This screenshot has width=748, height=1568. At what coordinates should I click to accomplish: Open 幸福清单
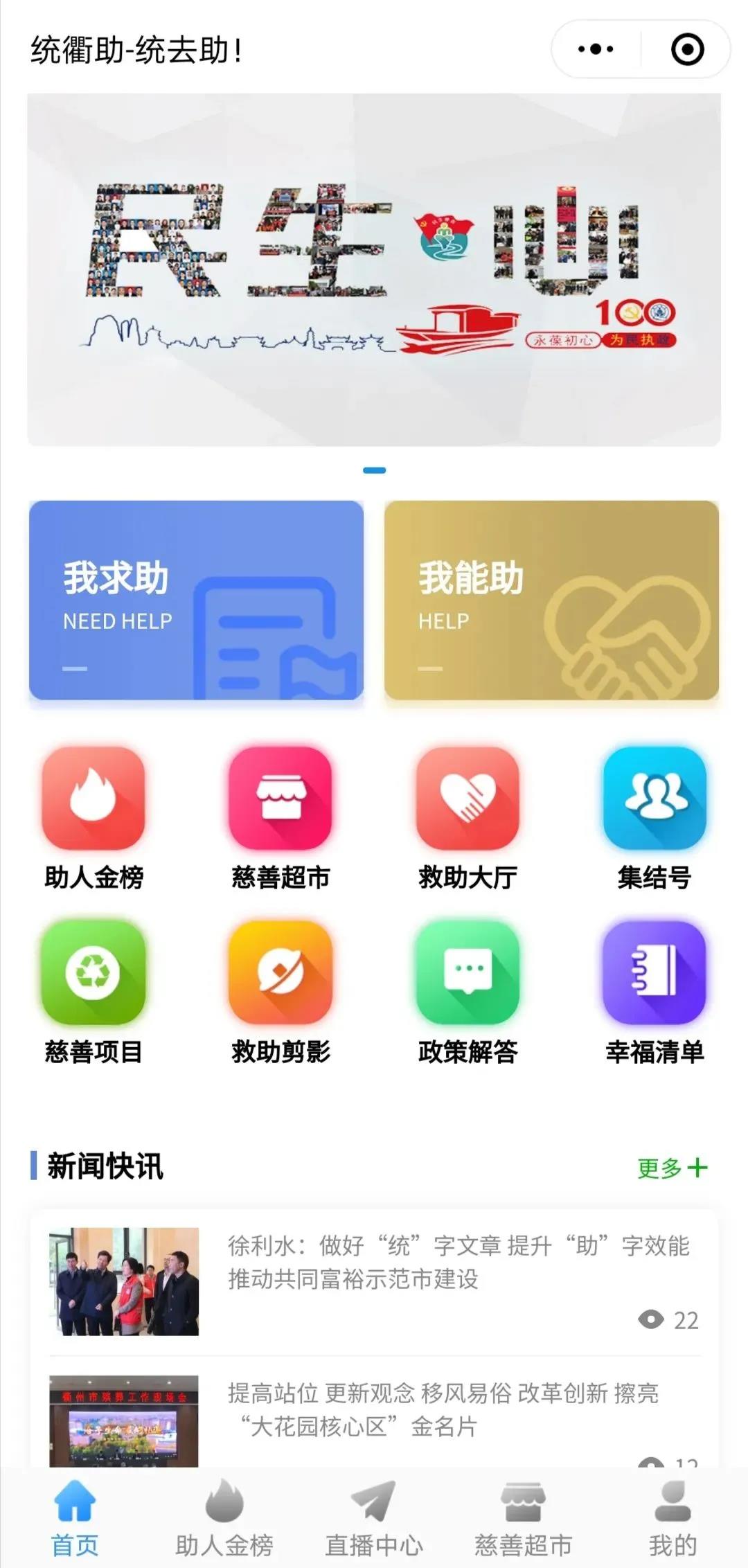pyautogui.click(x=654, y=992)
